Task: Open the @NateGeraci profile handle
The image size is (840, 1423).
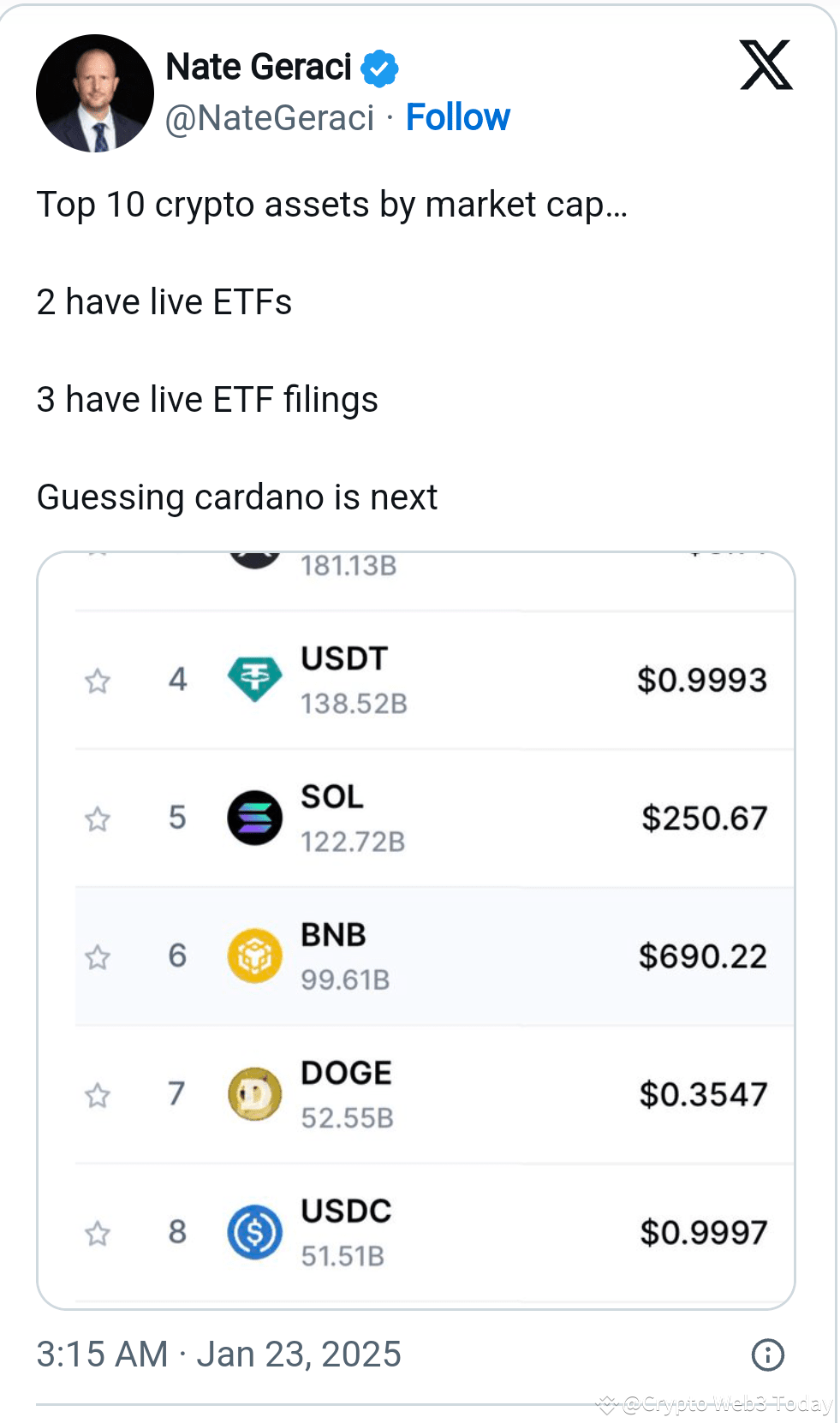Action: (x=270, y=117)
